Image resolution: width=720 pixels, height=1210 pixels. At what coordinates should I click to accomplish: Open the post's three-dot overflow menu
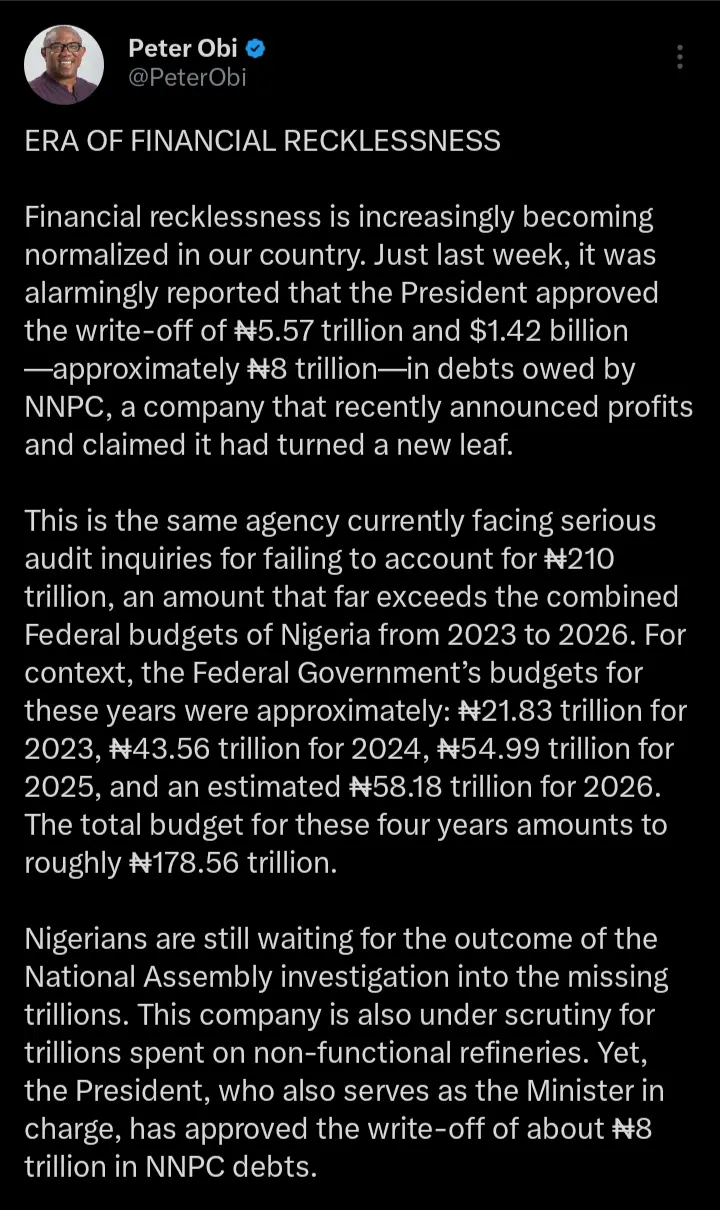[680, 57]
